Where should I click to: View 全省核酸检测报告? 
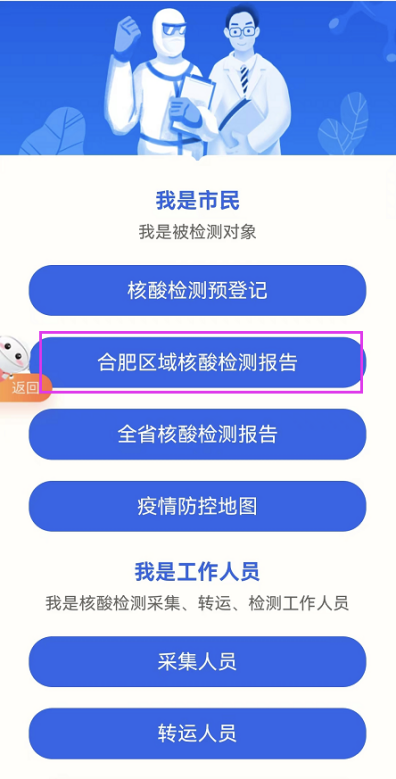197,434
